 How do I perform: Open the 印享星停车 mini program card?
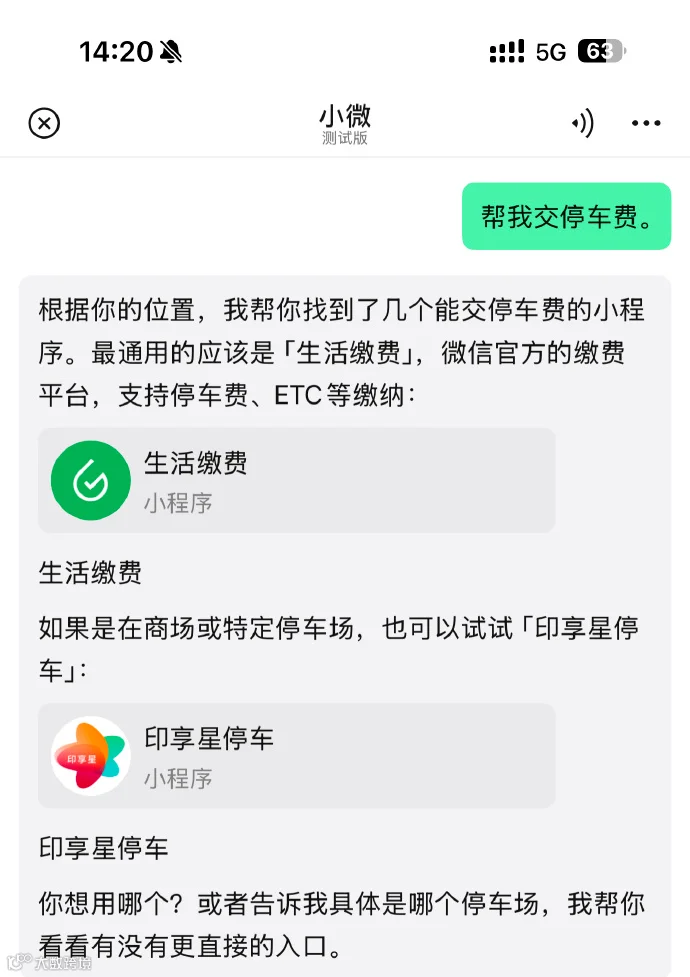coord(297,756)
